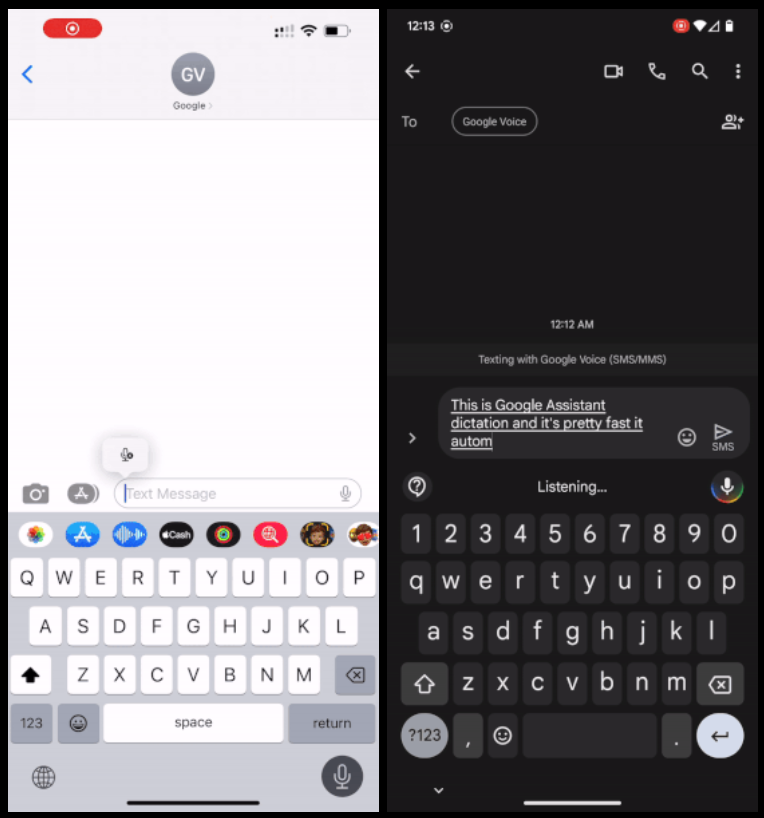The image size is (764, 818).
Task: Open the camera next to Text Message field
Action: click(x=36, y=493)
